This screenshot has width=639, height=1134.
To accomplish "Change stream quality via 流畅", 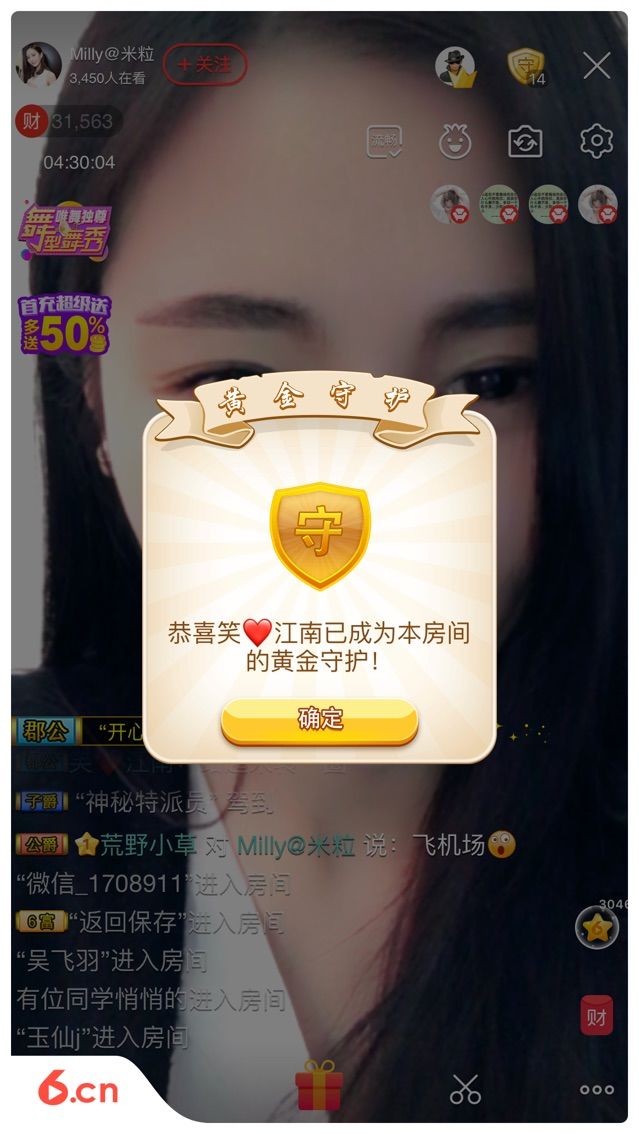I will [x=384, y=141].
